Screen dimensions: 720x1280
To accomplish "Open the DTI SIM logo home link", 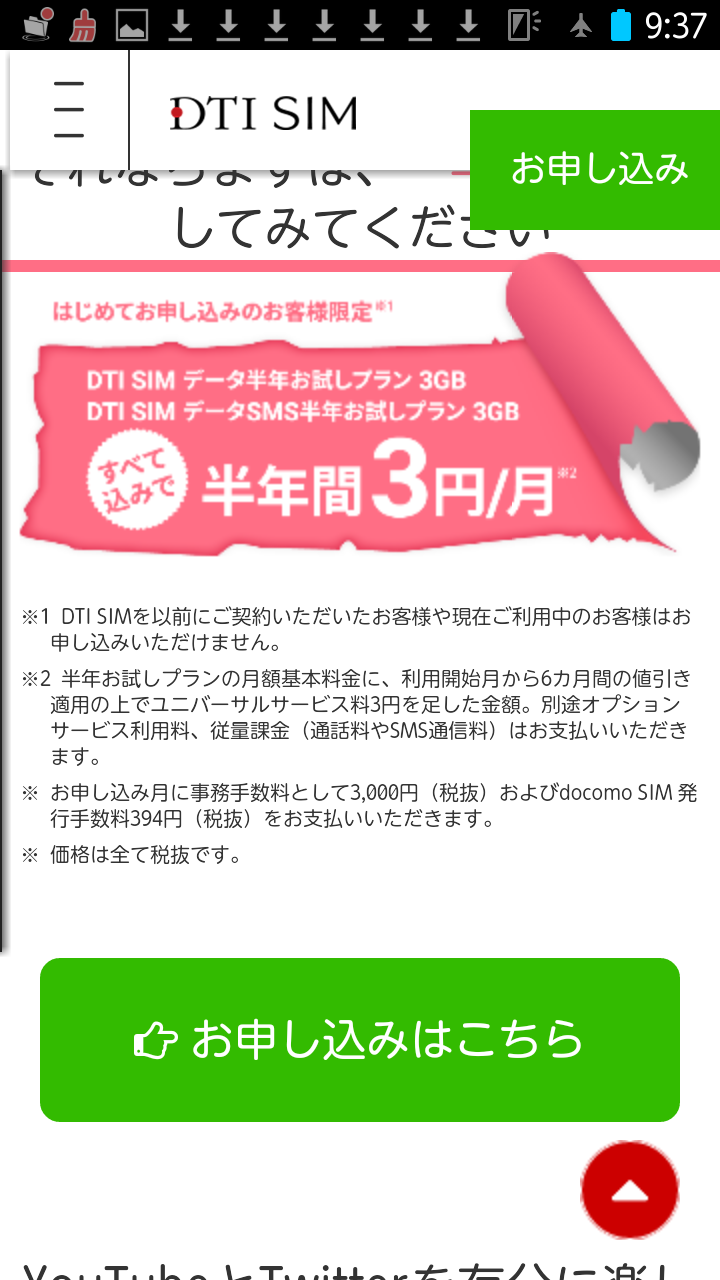I will tap(263, 113).
